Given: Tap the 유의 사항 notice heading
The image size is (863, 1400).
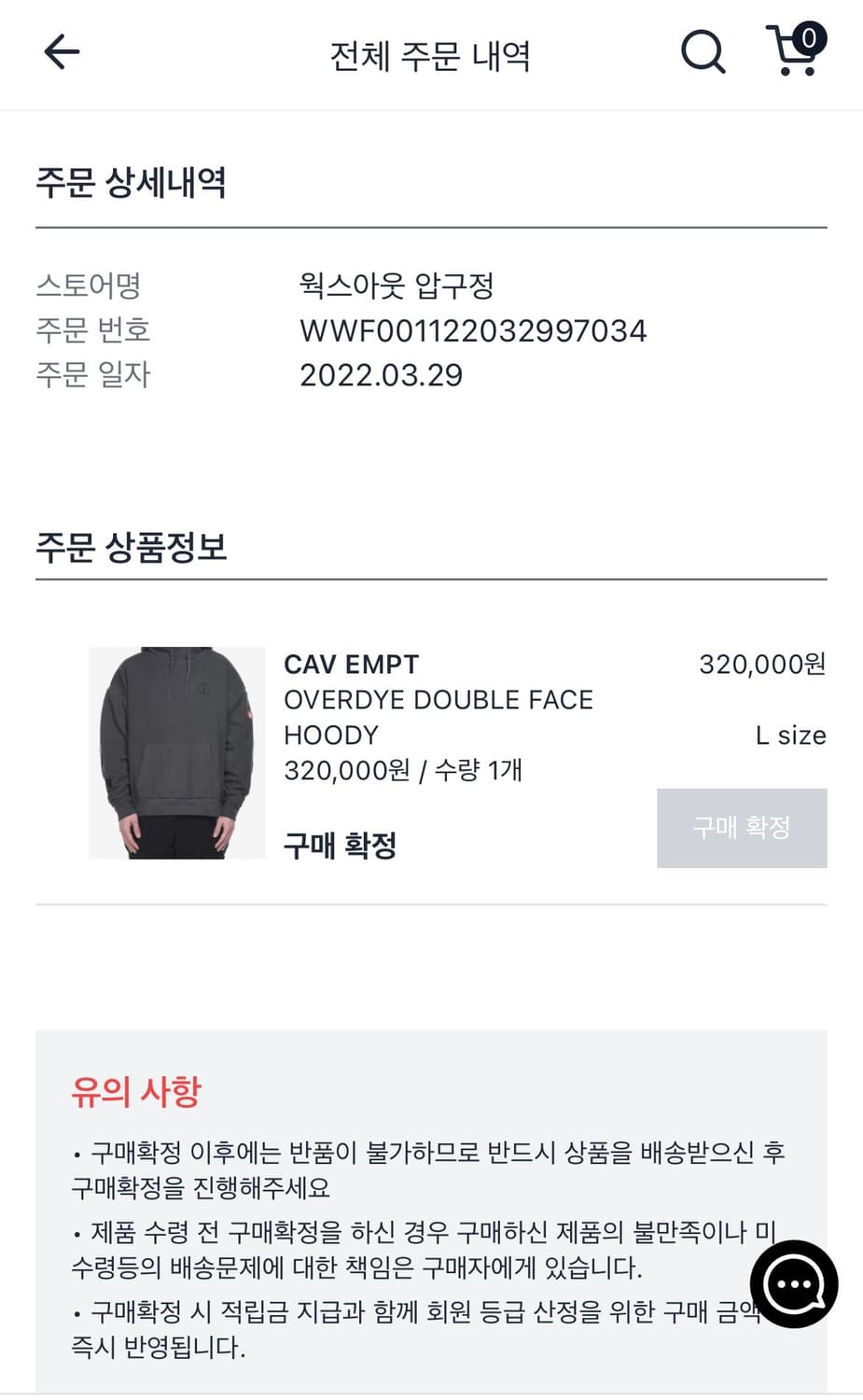Looking at the screenshot, I should [x=136, y=1088].
